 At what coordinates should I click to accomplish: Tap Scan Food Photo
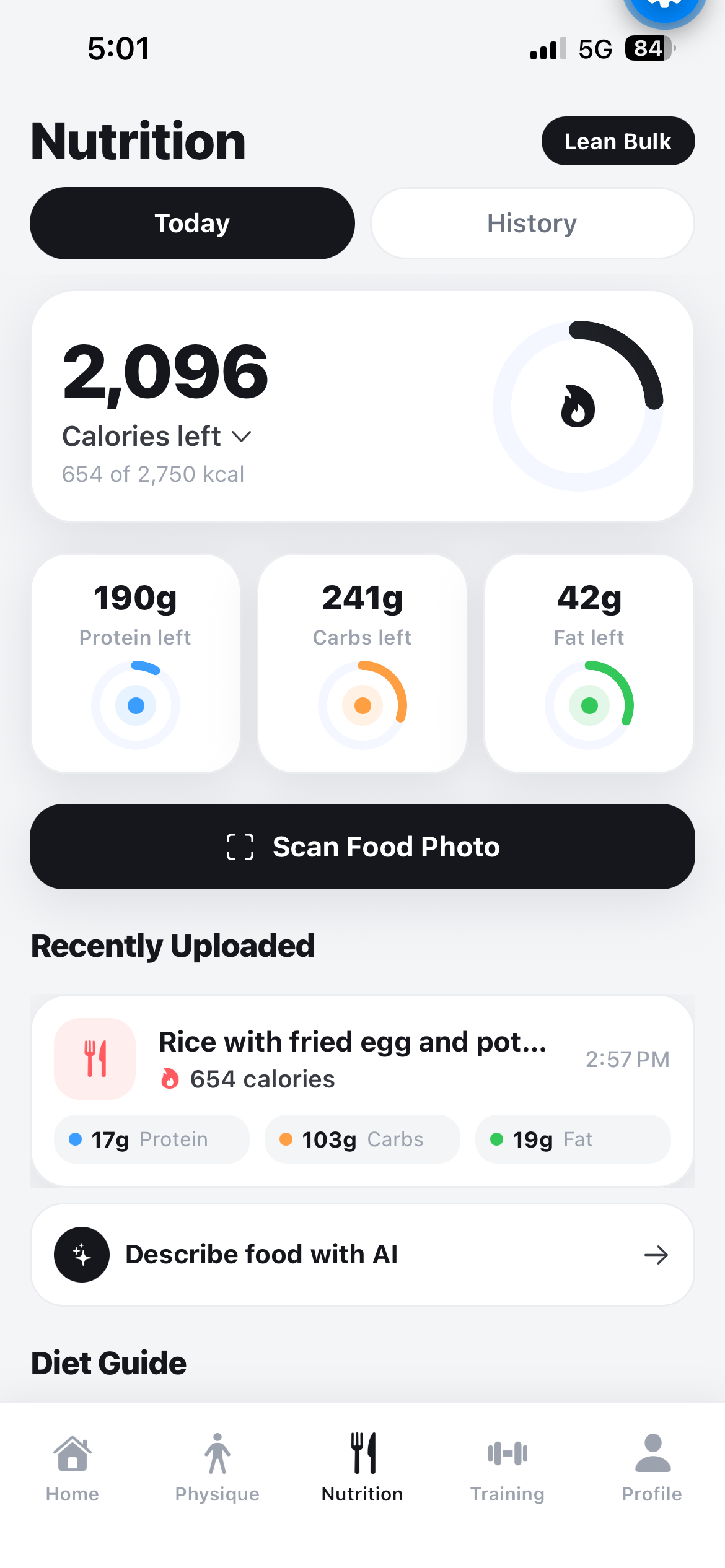point(362,847)
